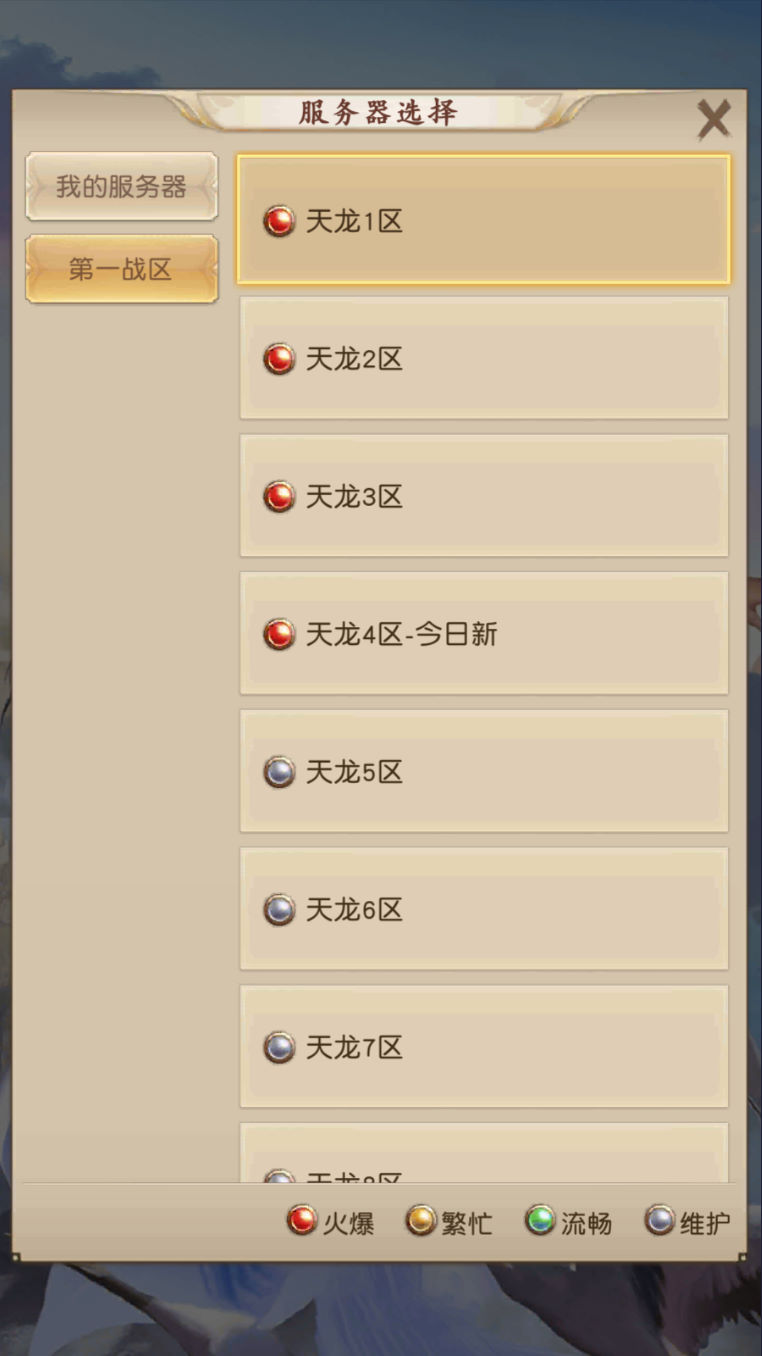
Task: Select server 天龙2区
Action: [484, 358]
